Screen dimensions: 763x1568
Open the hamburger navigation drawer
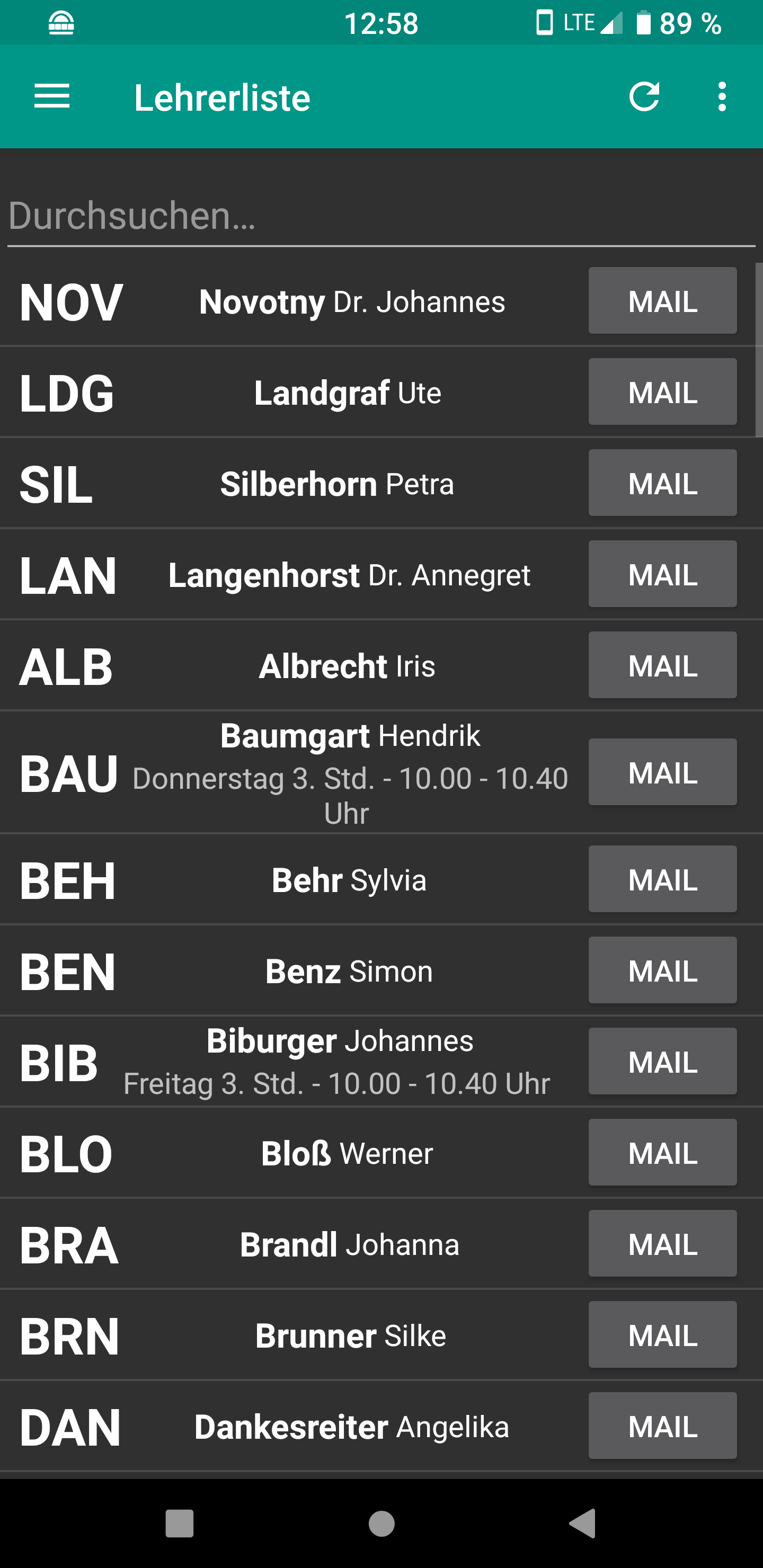tap(52, 97)
